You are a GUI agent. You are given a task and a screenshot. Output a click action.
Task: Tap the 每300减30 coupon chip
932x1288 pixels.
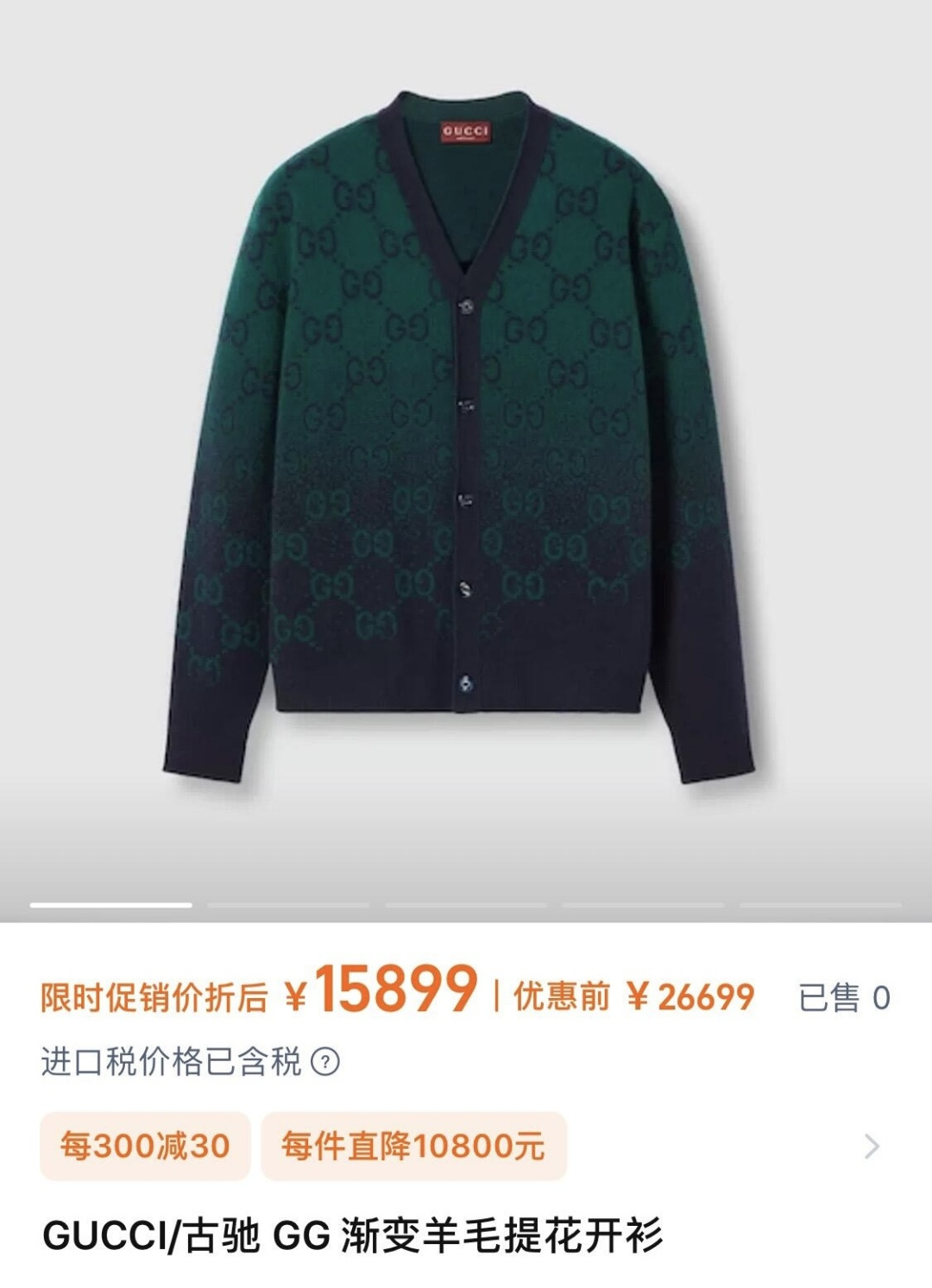click(x=145, y=1146)
